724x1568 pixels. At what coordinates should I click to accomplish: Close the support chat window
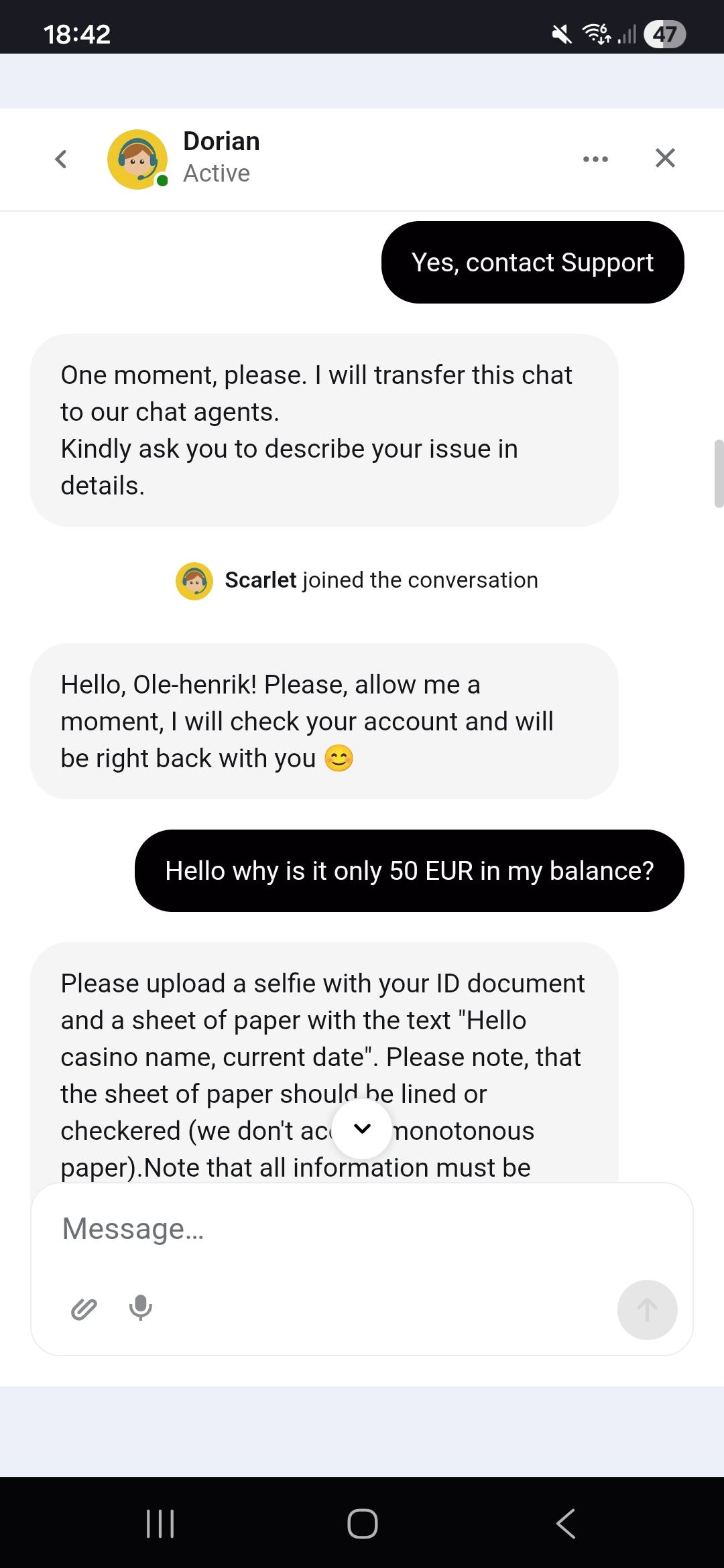coord(664,158)
